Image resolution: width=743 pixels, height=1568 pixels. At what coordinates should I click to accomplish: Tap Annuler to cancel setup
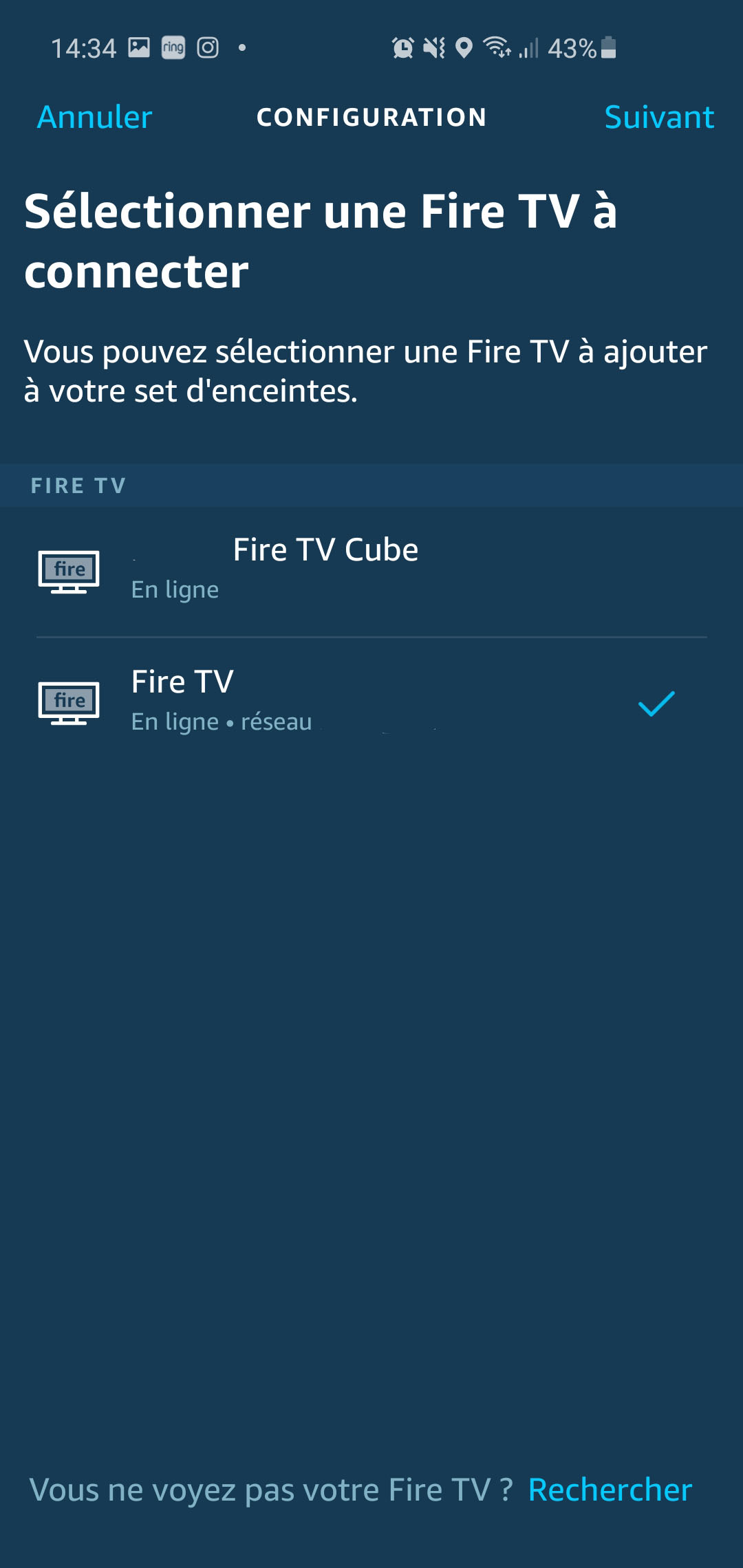[x=94, y=117]
